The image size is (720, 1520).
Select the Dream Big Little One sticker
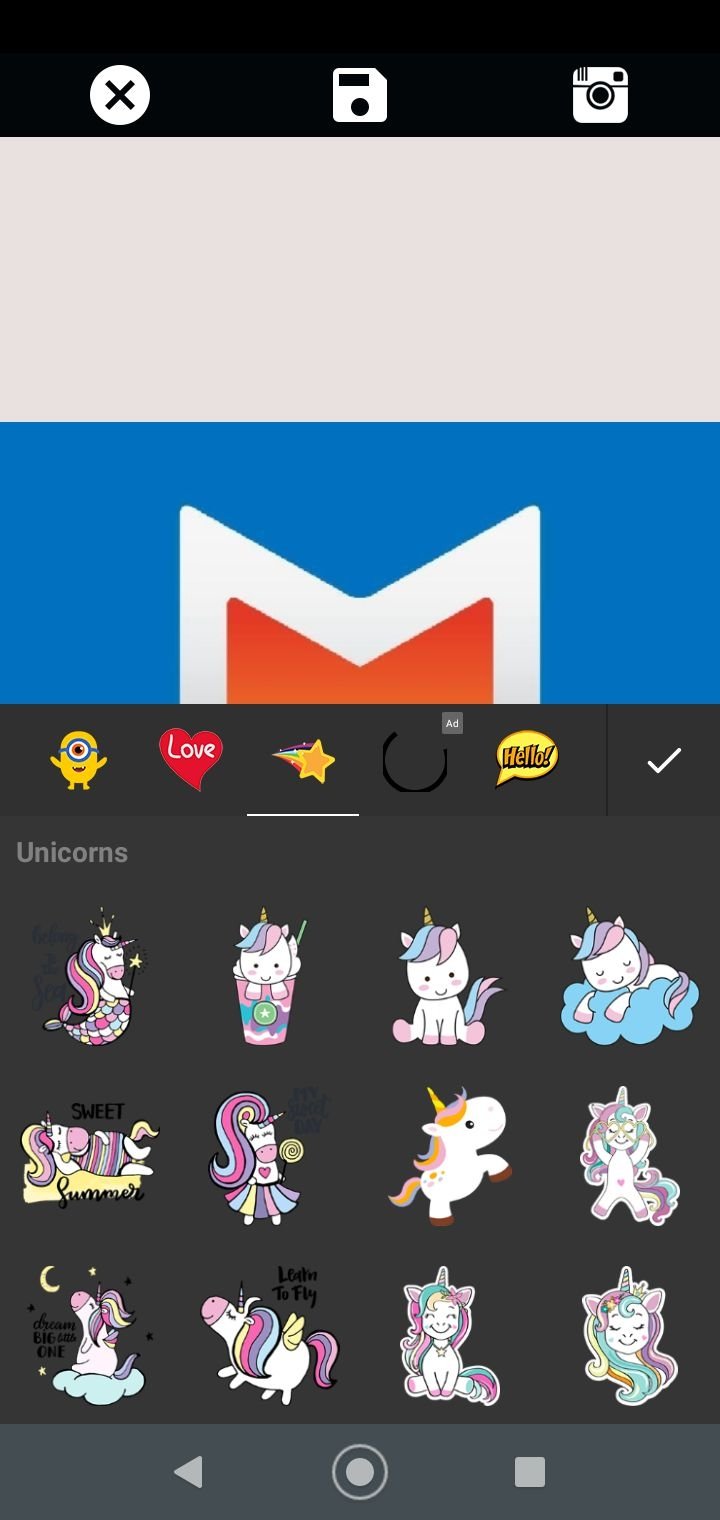coord(90,1337)
